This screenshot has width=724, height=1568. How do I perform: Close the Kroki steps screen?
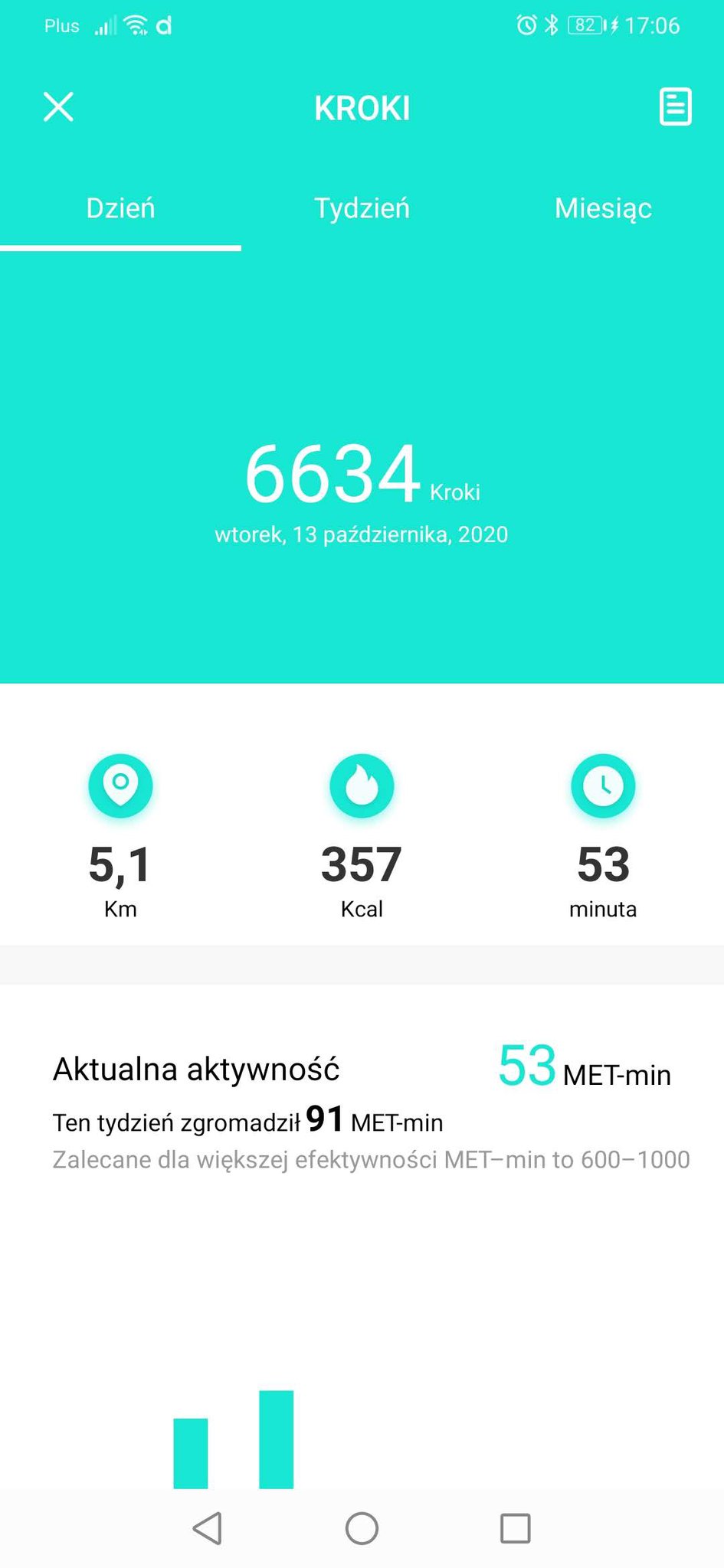point(58,107)
